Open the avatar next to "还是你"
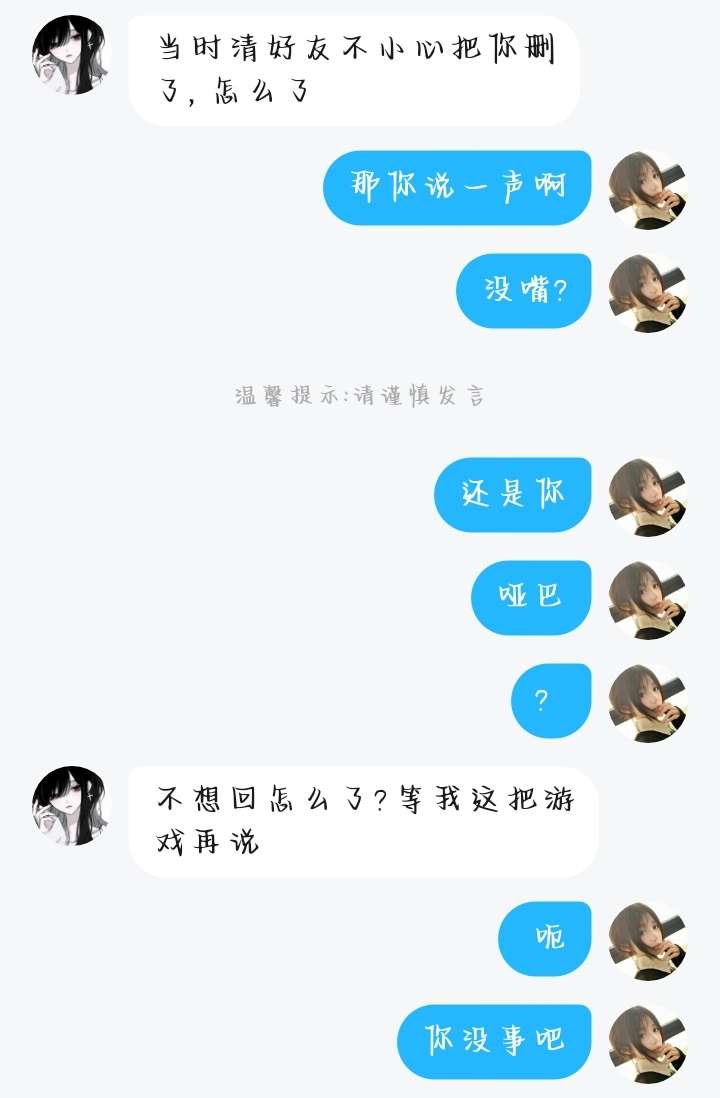The height and width of the screenshot is (1098, 720). pos(648,496)
